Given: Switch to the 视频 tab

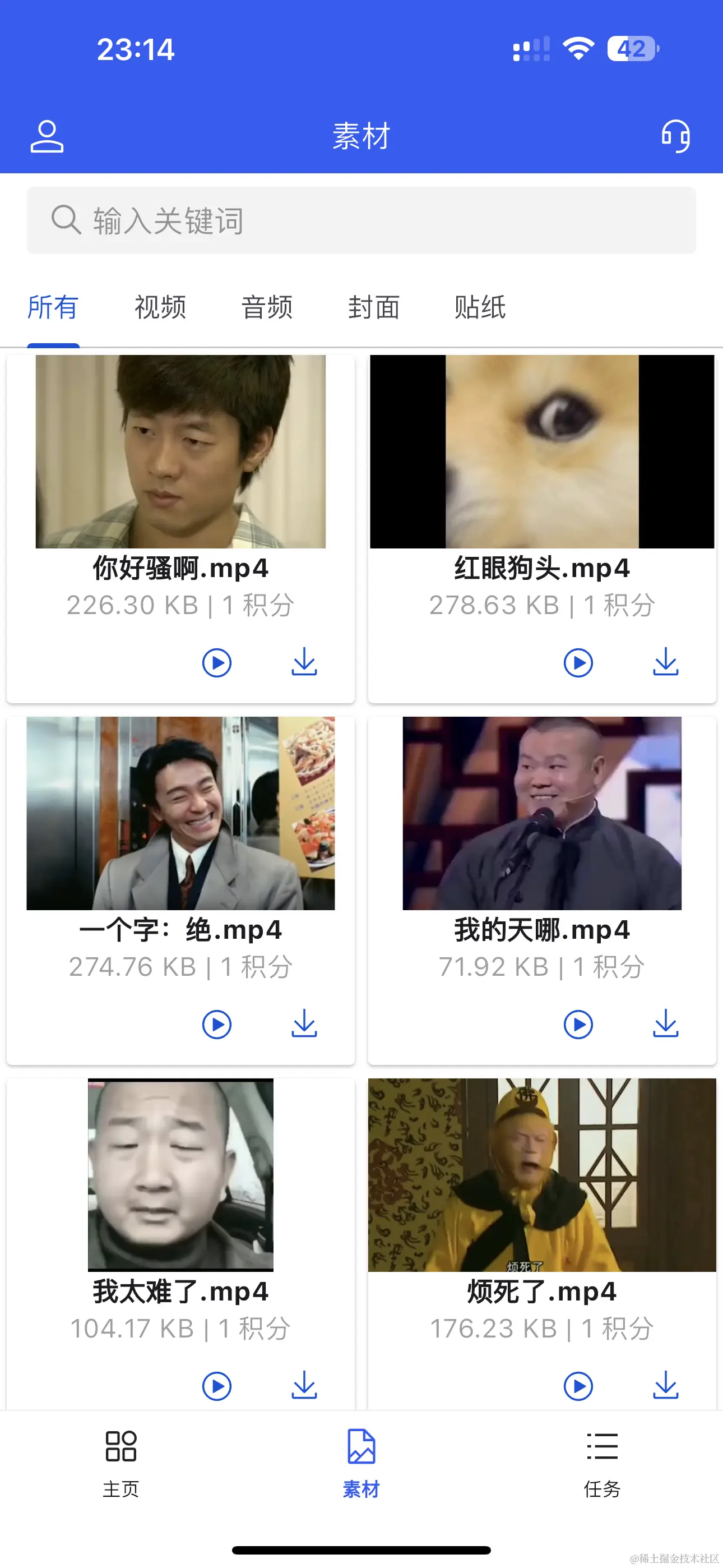Looking at the screenshot, I should point(160,307).
